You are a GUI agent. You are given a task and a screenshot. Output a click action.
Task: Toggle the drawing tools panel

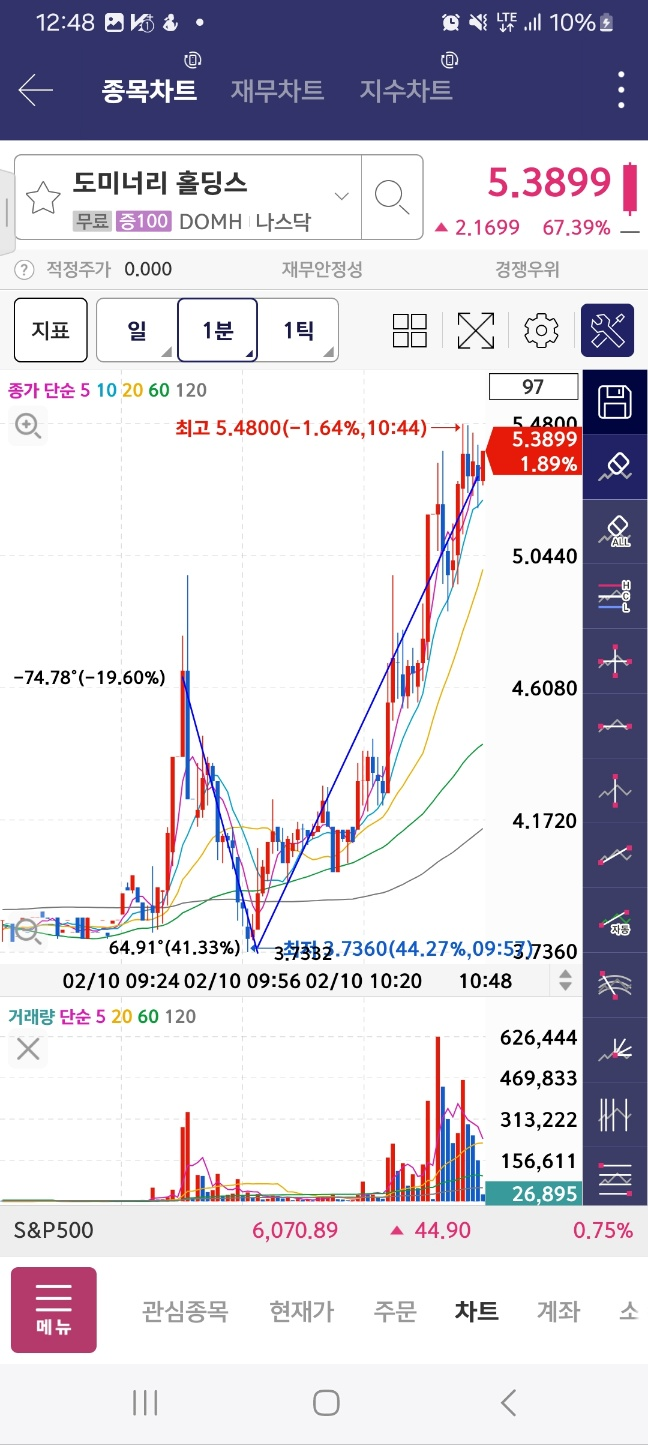(x=608, y=330)
